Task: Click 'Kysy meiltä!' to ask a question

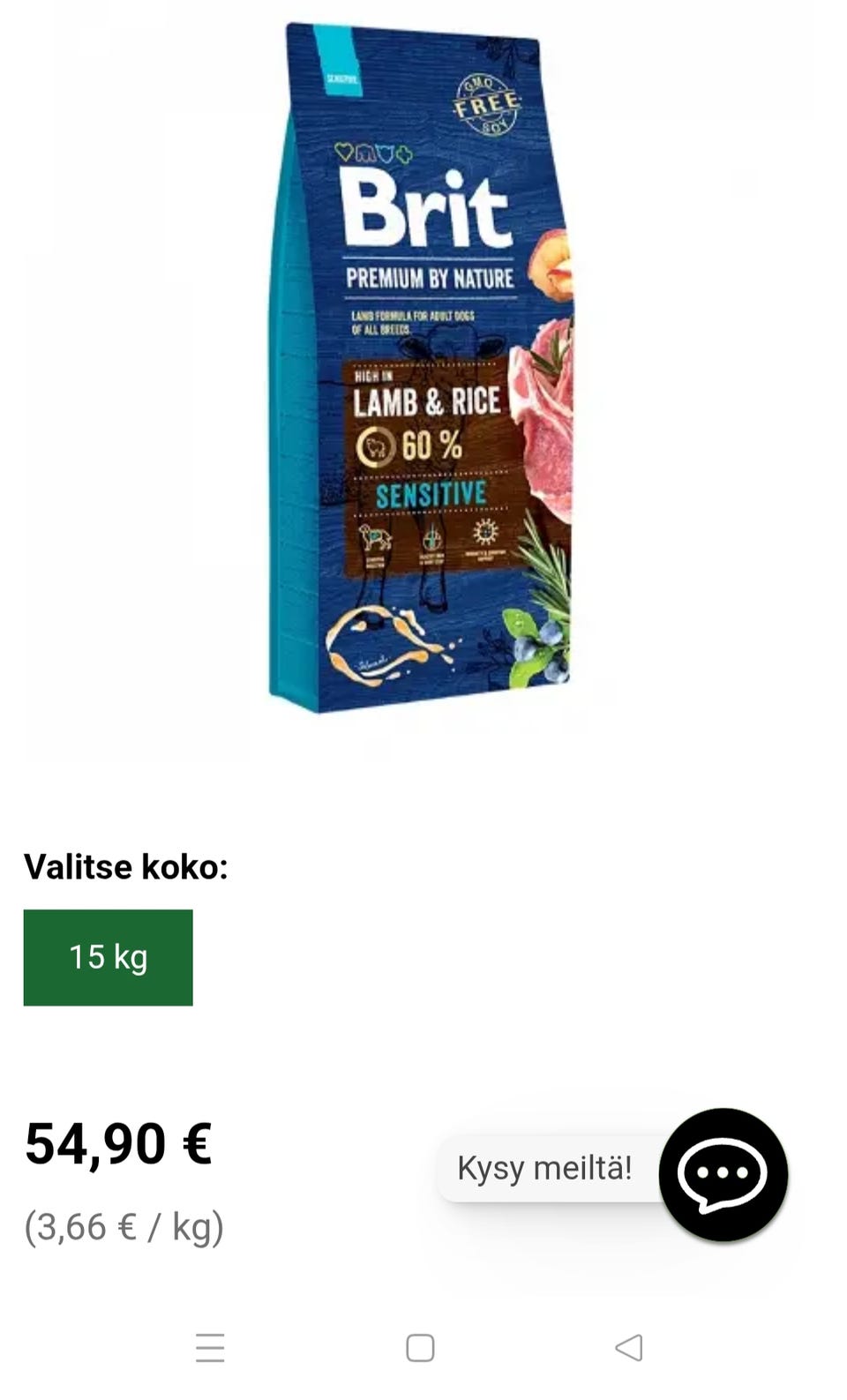Action: click(x=544, y=1167)
